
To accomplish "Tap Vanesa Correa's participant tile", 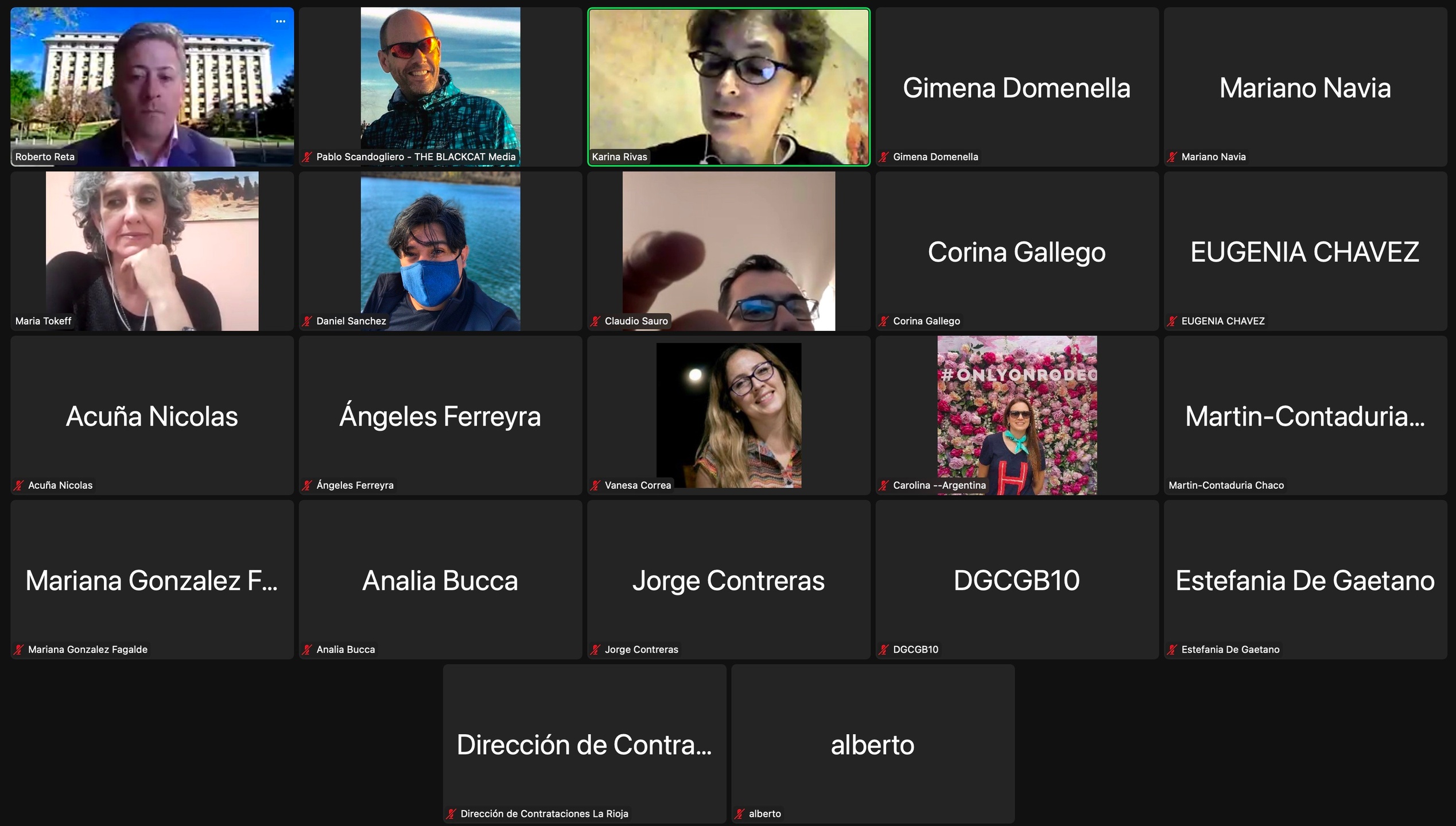I will click(728, 415).
